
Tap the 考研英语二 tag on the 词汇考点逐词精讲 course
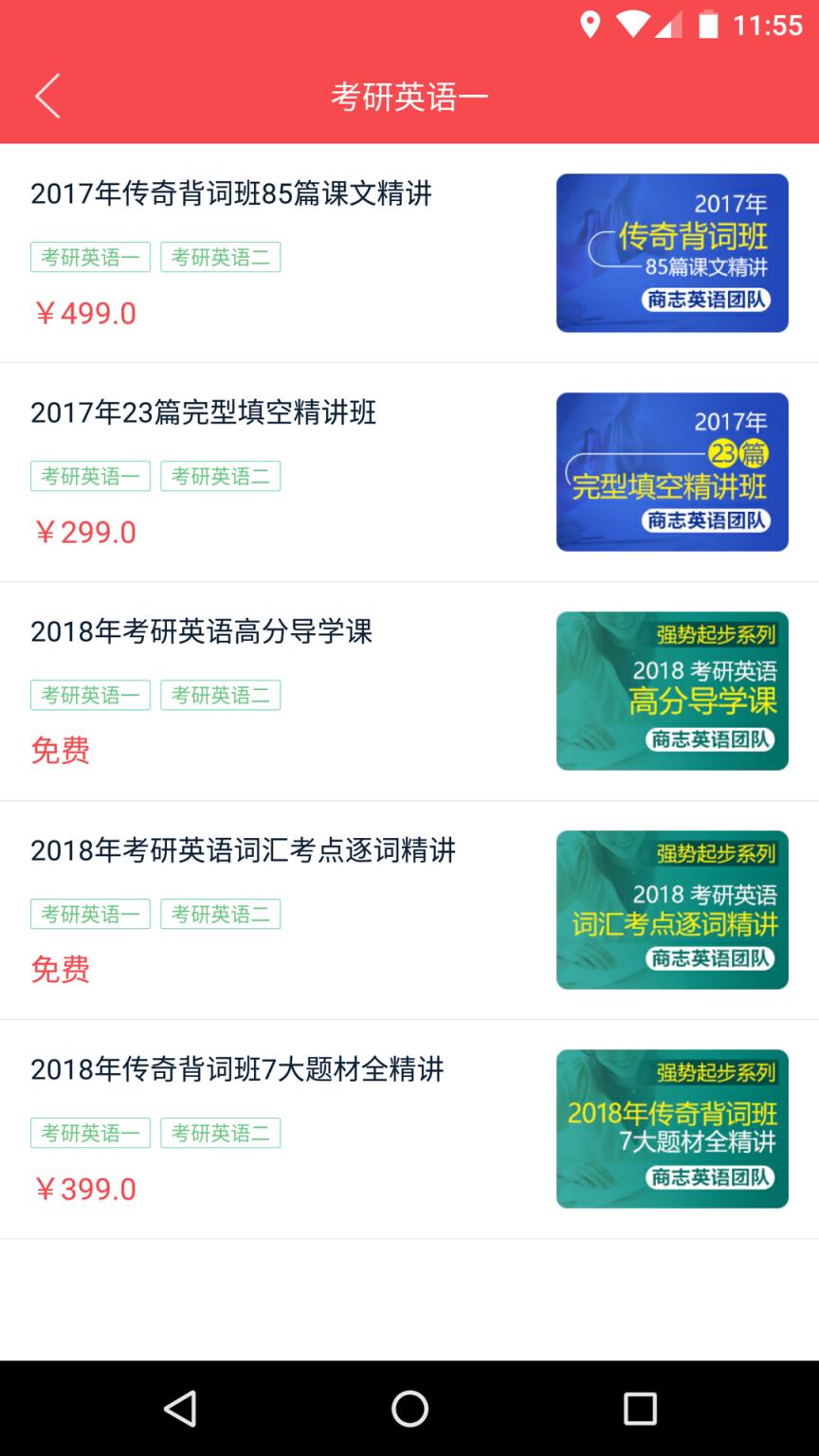tap(221, 914)
